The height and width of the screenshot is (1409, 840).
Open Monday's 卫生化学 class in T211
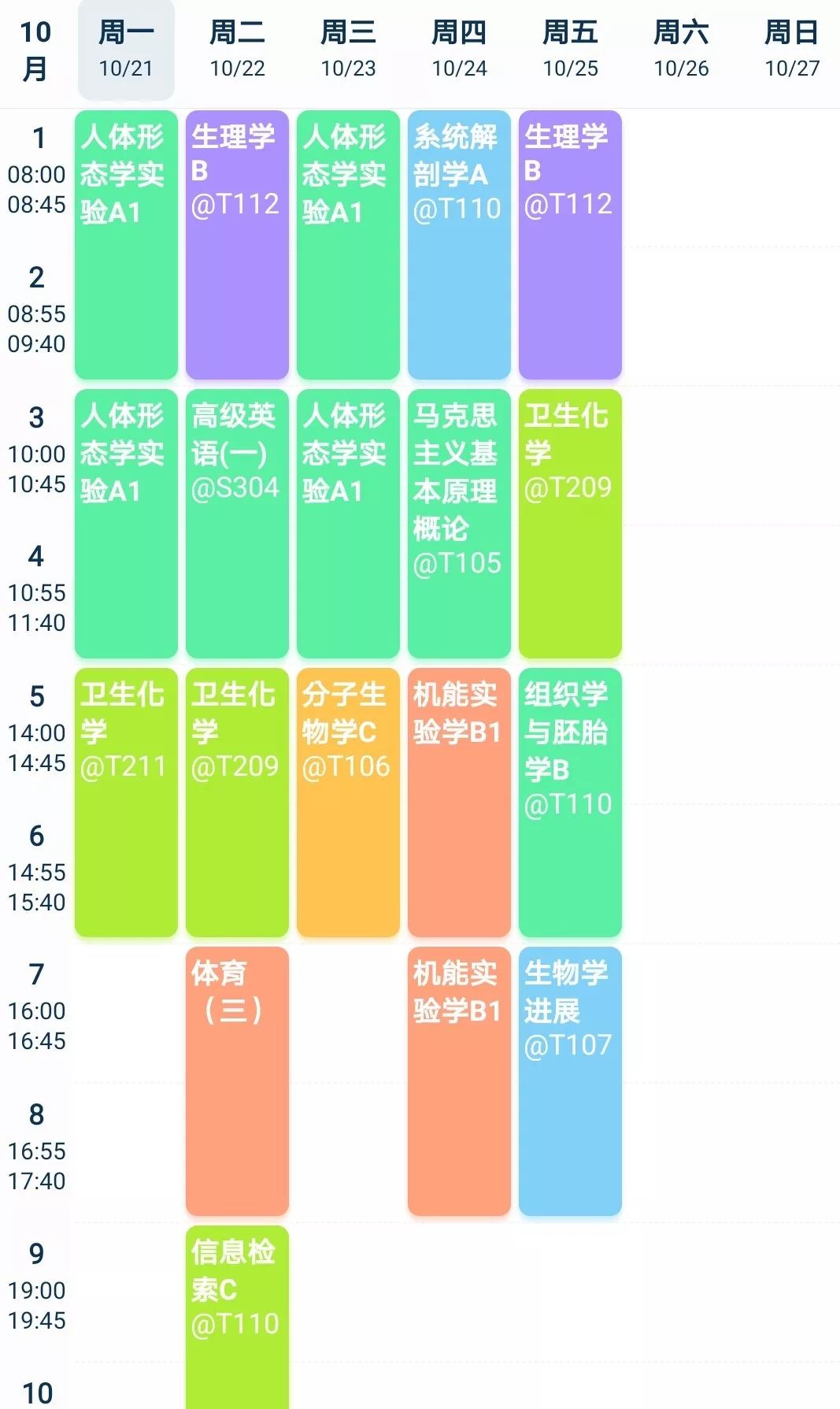tap(126, 802)
